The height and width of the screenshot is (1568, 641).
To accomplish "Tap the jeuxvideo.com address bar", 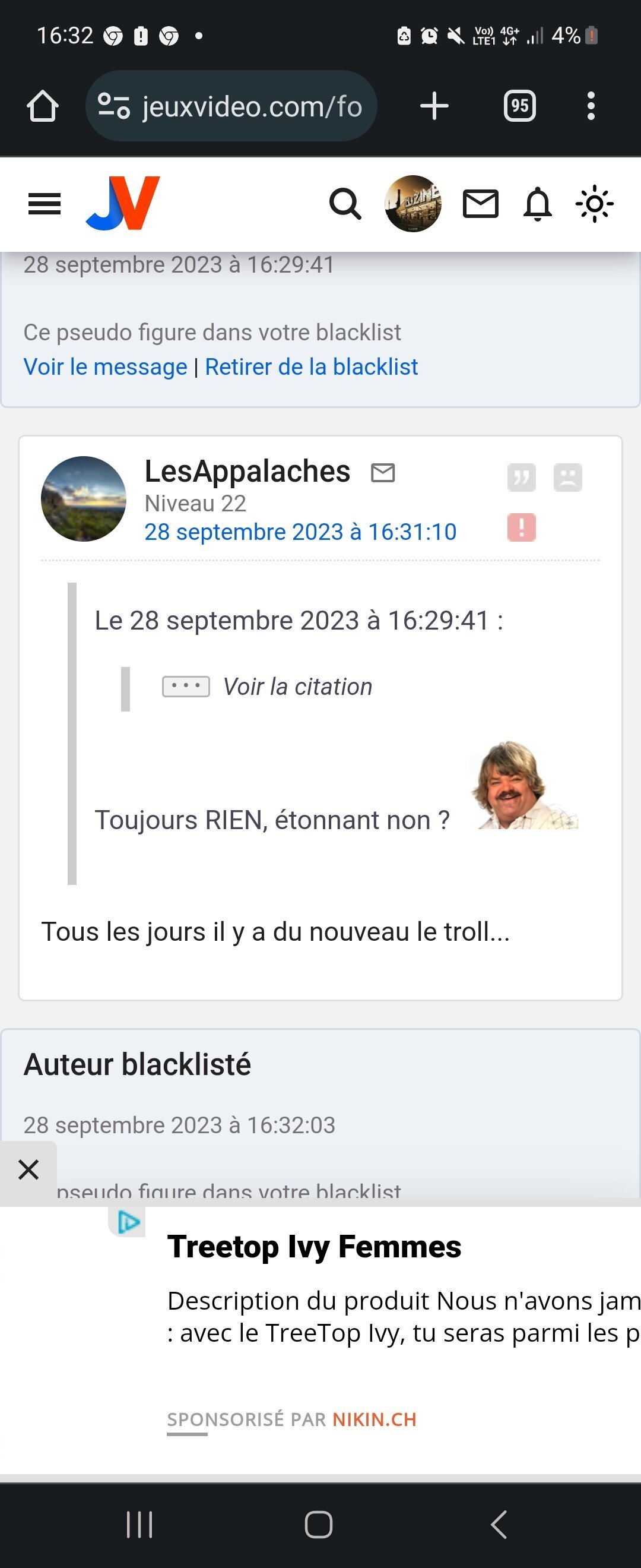I will (231, 106).
